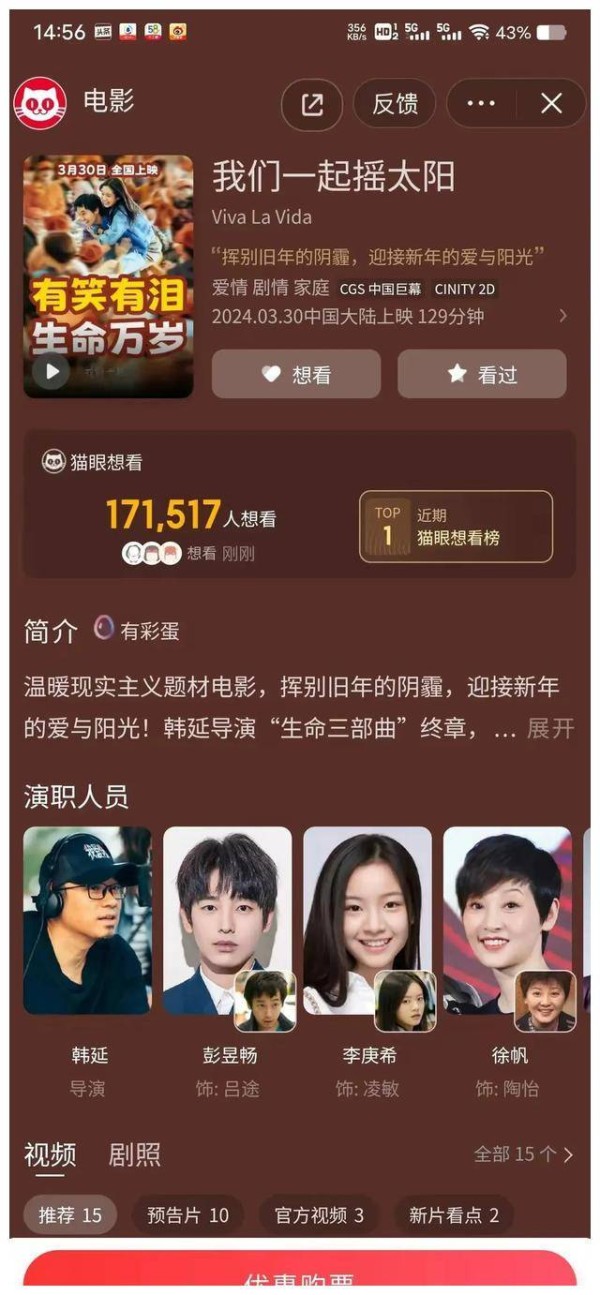
Task: Open director 韩延's profile
Action: [88, 962]
